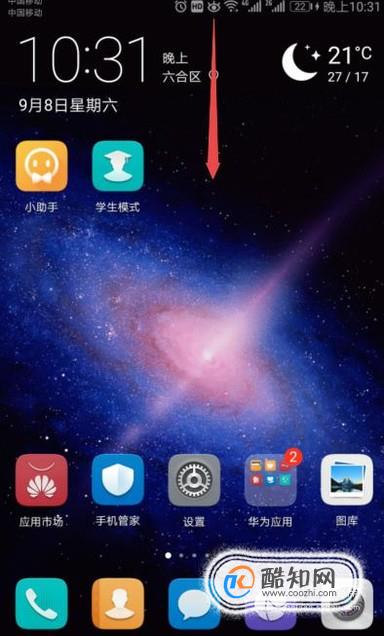The width and height of the screenshot is (384, 636).
Task: Tap the weather widget showing 21°C
Action: click(327, 63)
